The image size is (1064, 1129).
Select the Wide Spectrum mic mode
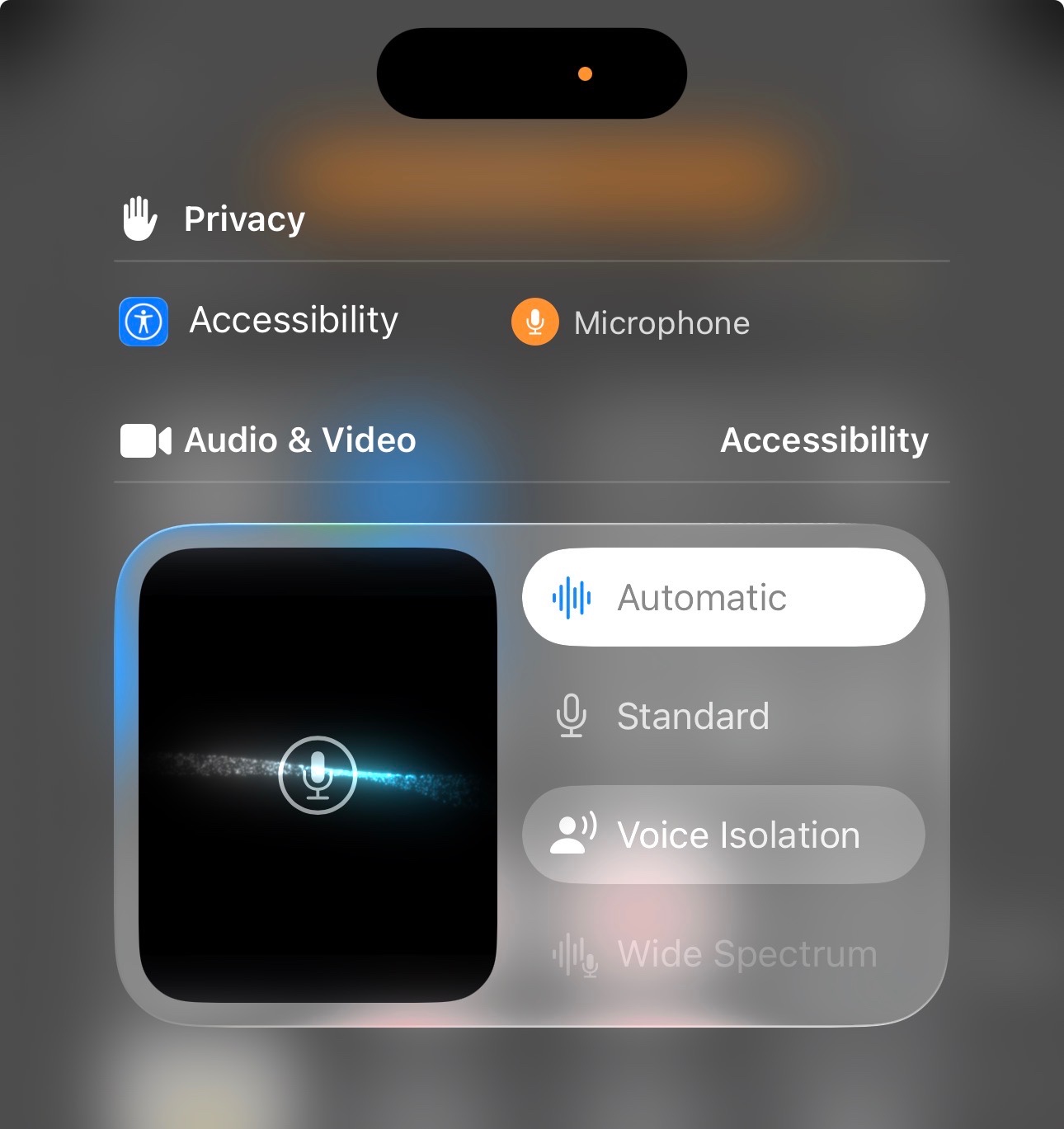click(x=723, y=953)
